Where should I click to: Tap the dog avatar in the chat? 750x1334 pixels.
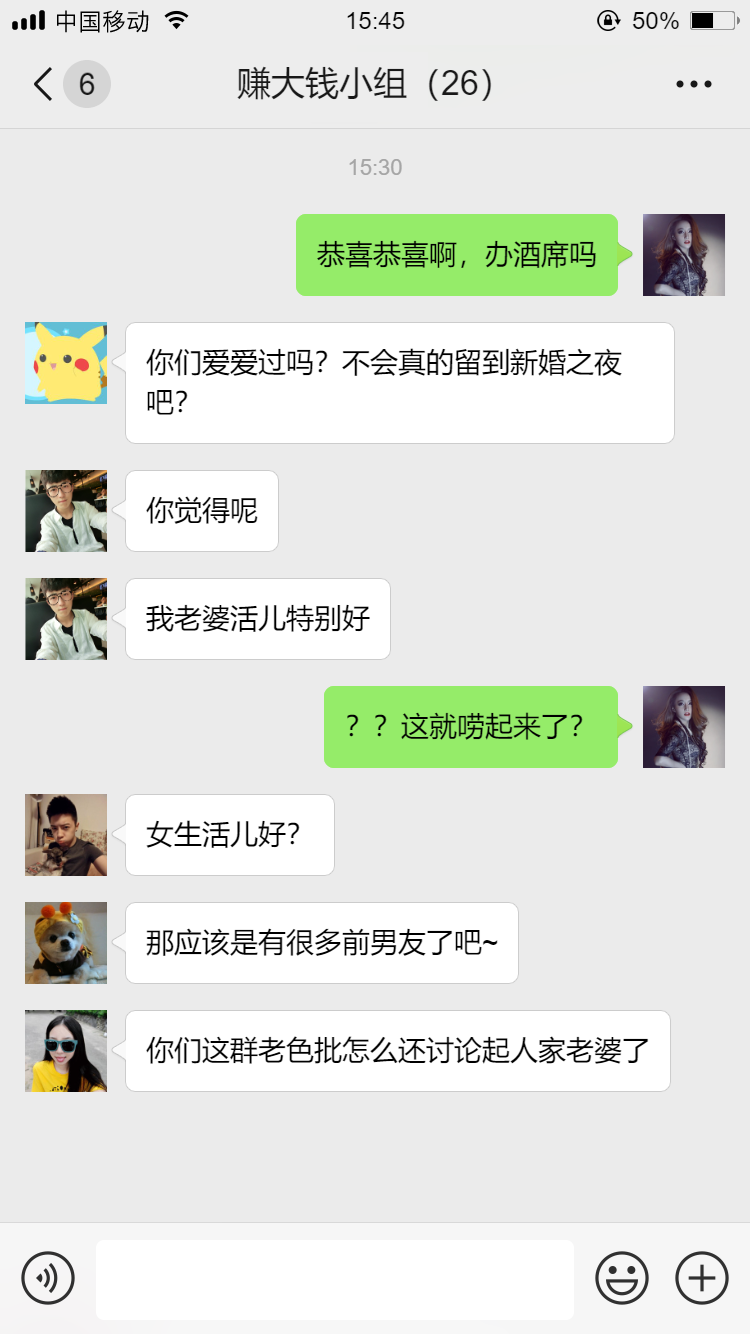65,943
